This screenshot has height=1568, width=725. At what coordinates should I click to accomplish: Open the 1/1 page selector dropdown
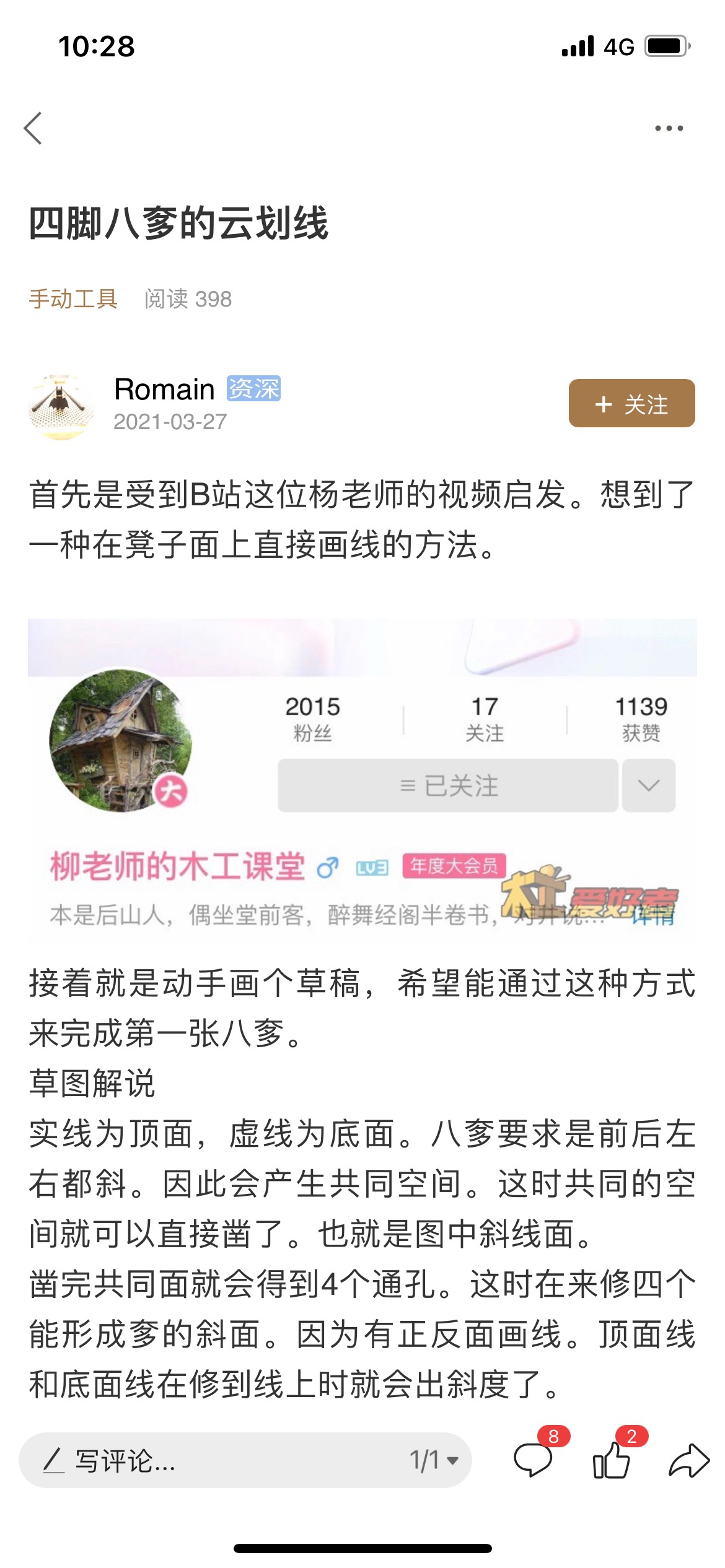(x=434, y=1460)
